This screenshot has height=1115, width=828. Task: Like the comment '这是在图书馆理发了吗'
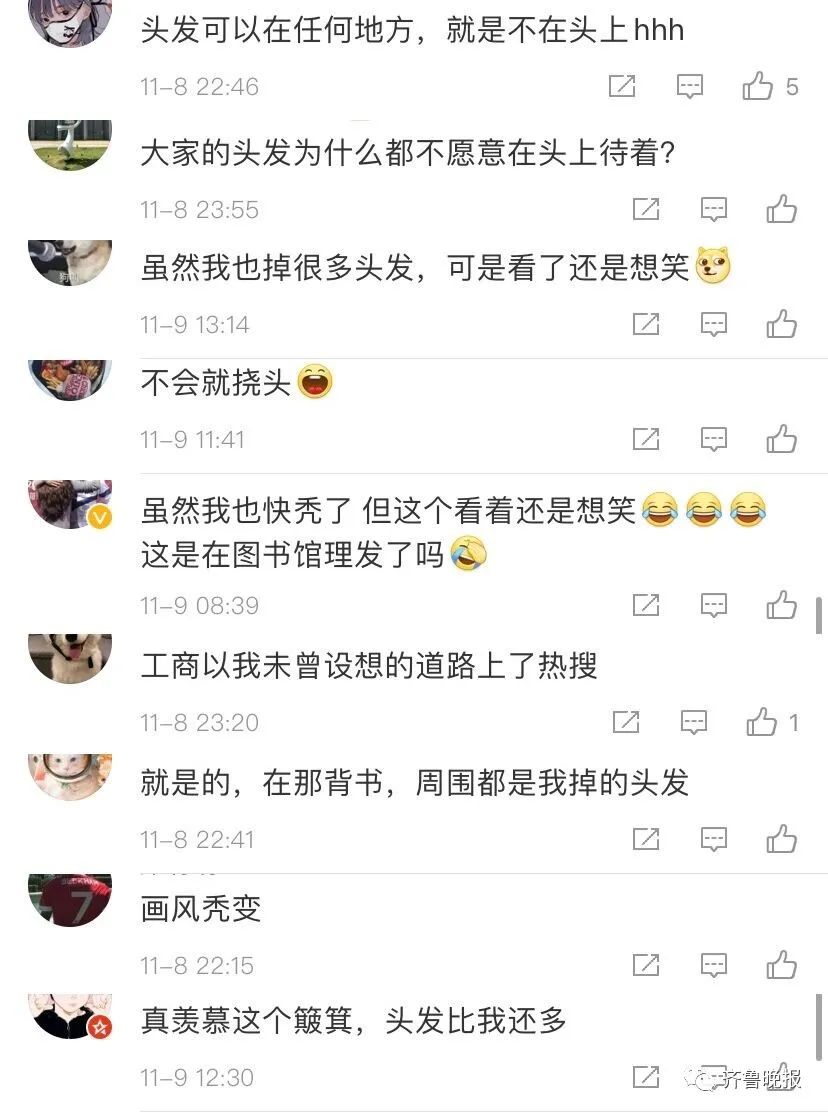point(781,605)
